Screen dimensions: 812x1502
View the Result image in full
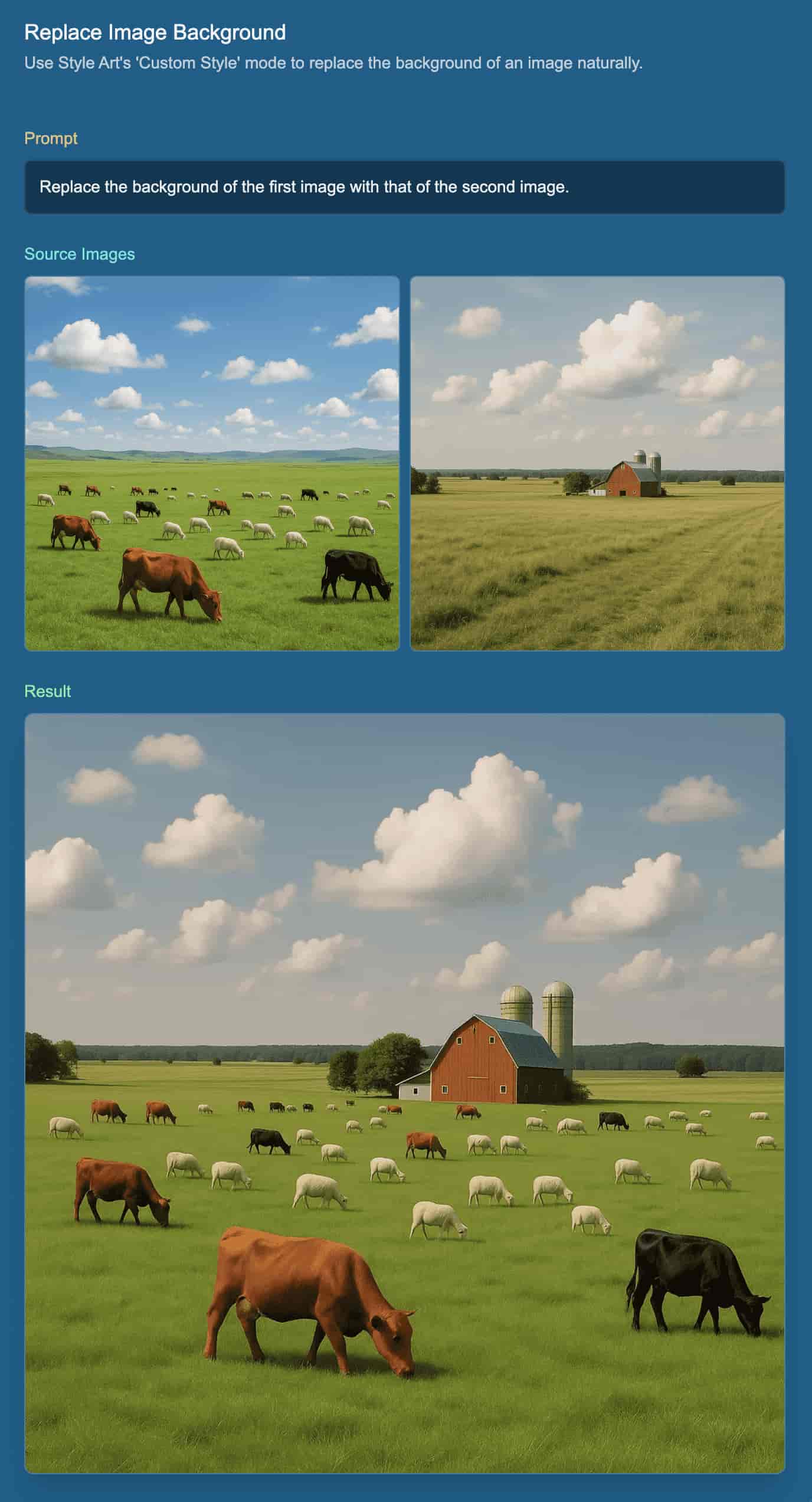(x=405, y=1093)
